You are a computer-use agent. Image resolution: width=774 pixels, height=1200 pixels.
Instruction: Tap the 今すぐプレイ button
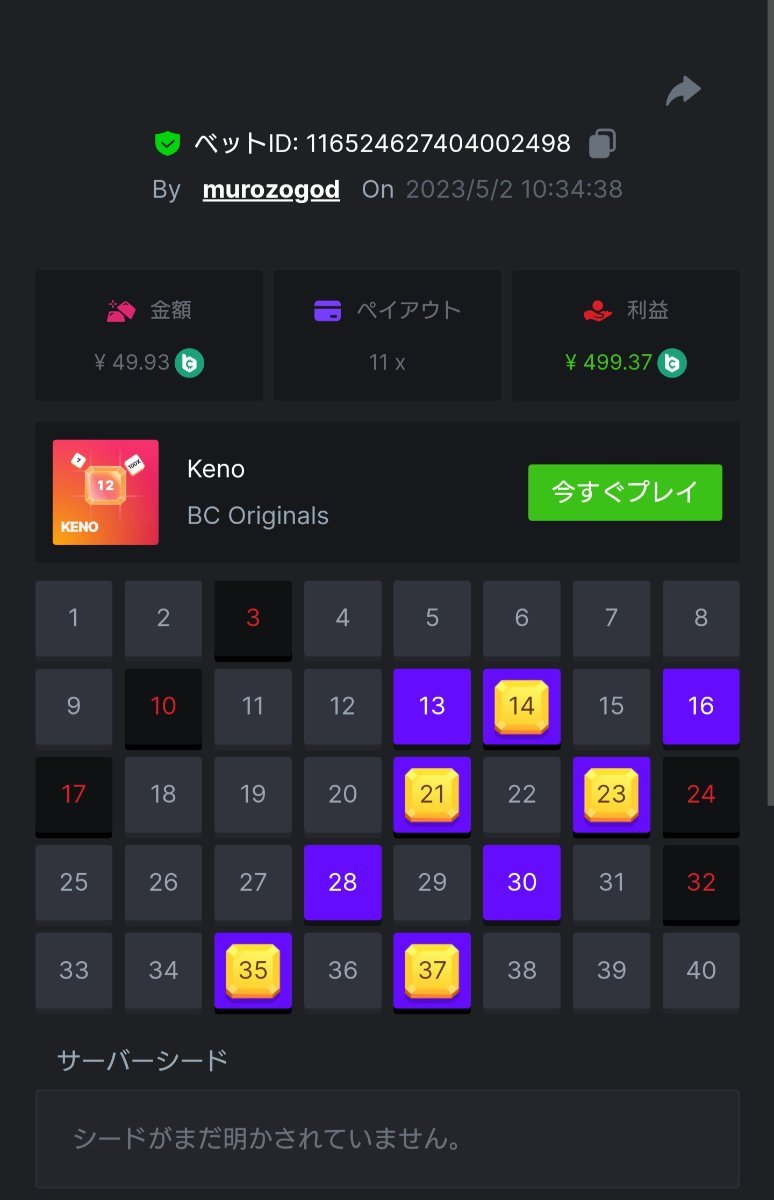pos(624,492)
